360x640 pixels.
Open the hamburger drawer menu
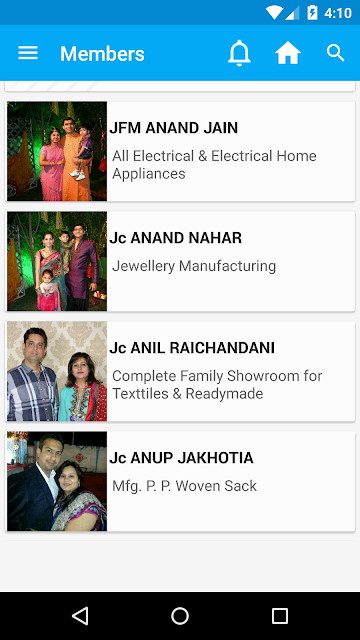[28, 53]
